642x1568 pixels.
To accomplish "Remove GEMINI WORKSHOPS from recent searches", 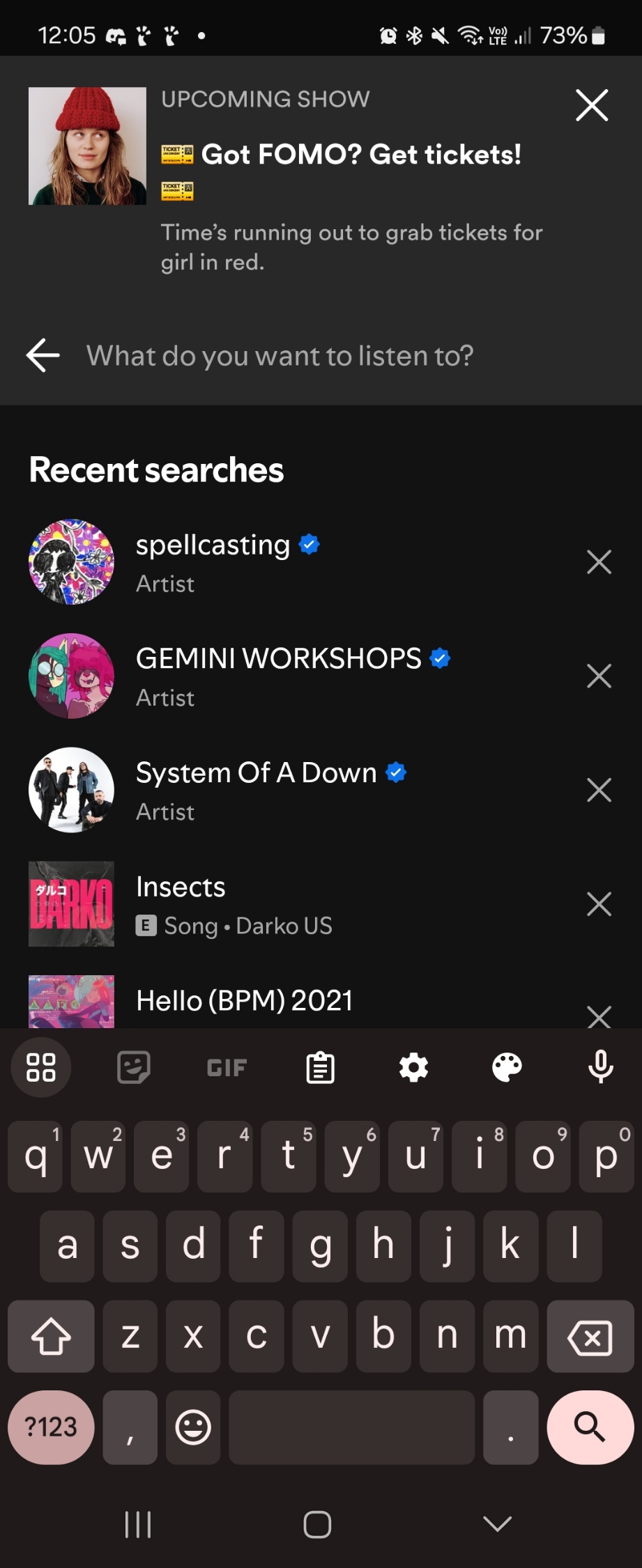I will click(x=599, y=676).
